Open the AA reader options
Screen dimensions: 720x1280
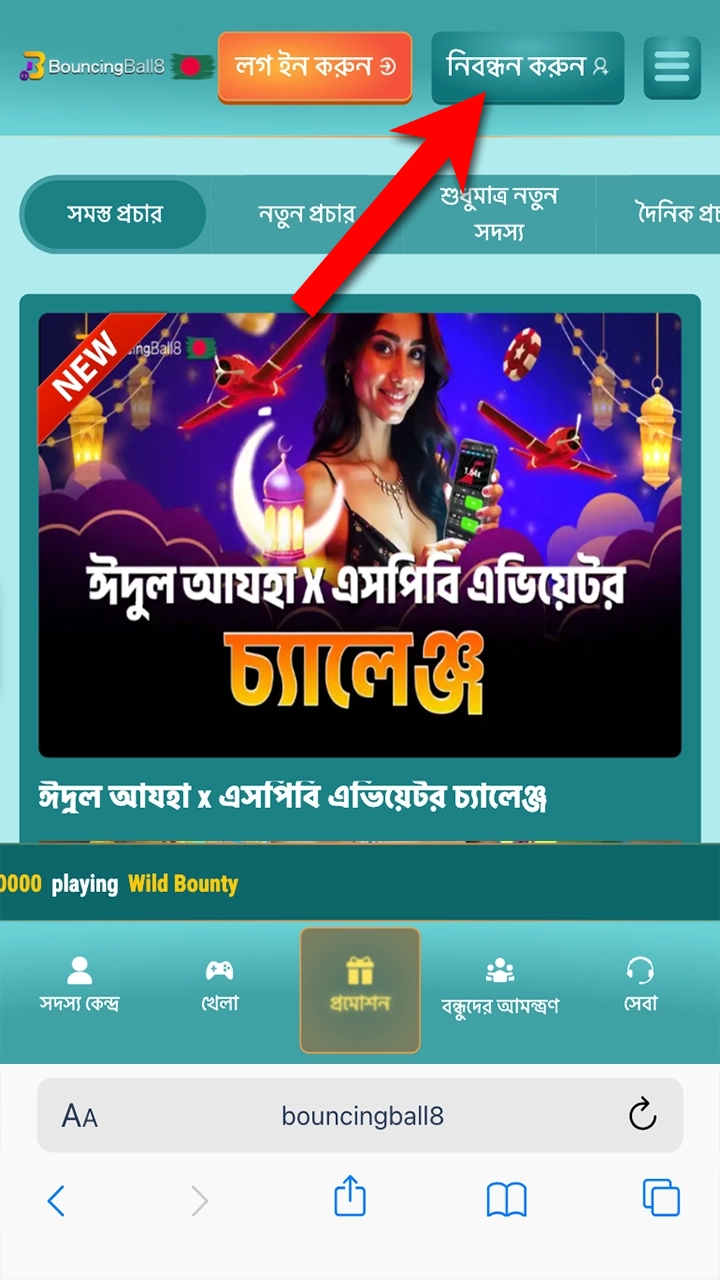pyautogui.click(x=80, y=1116)
